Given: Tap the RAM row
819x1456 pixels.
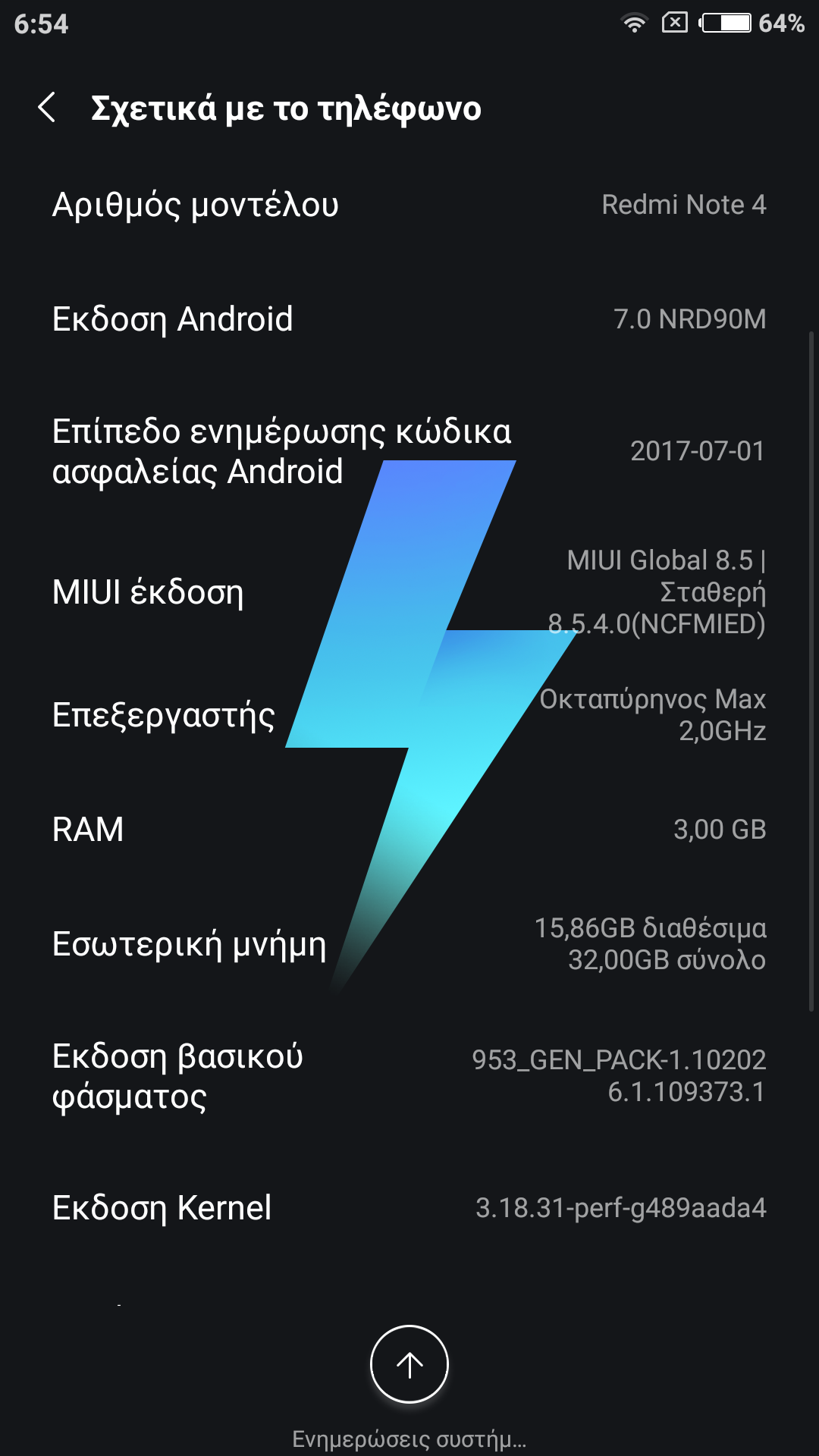Looking at the screenshot, I should 409,829.
